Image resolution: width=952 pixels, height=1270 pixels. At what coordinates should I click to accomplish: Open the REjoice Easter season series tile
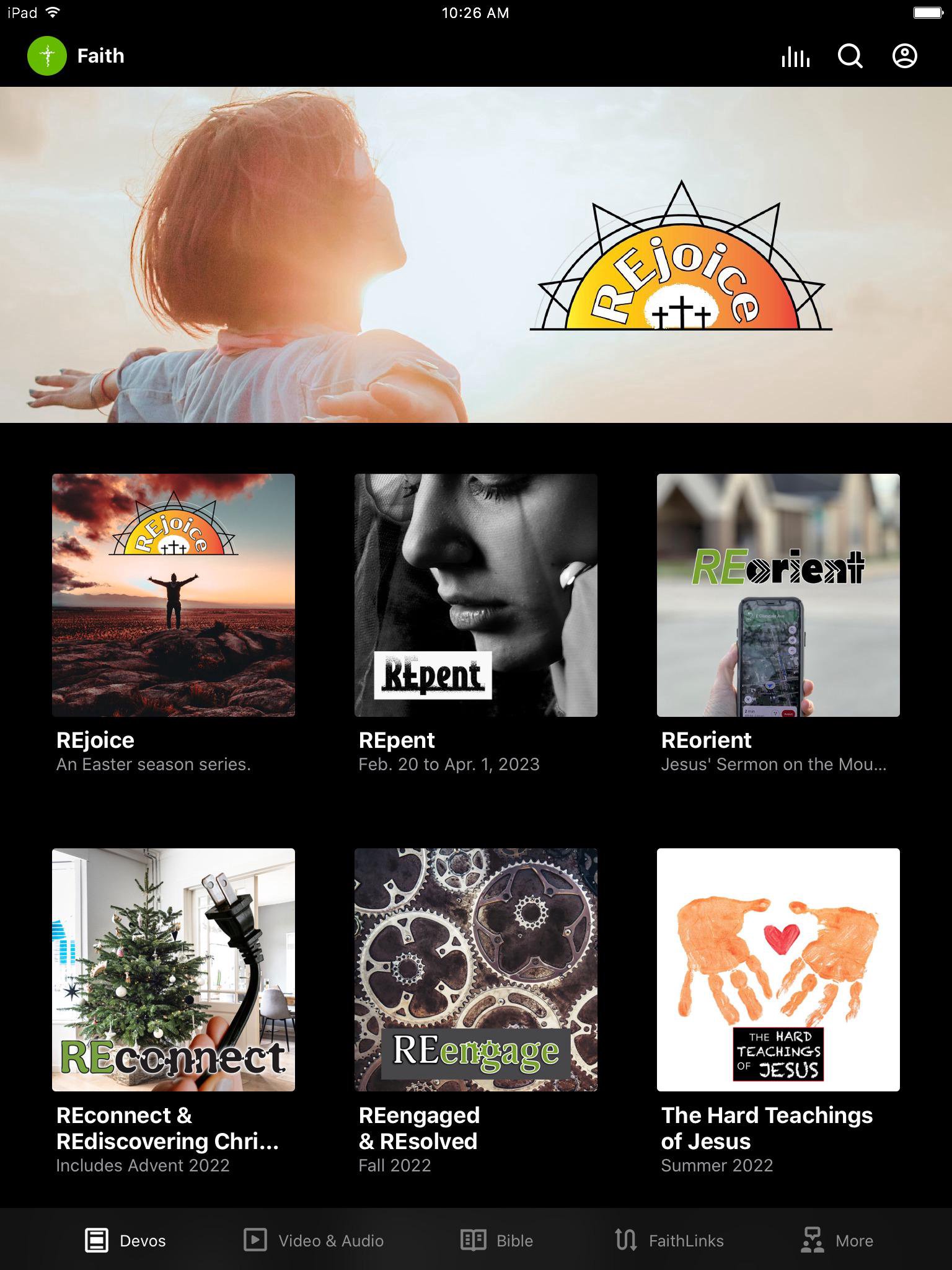tap(174, 595)
